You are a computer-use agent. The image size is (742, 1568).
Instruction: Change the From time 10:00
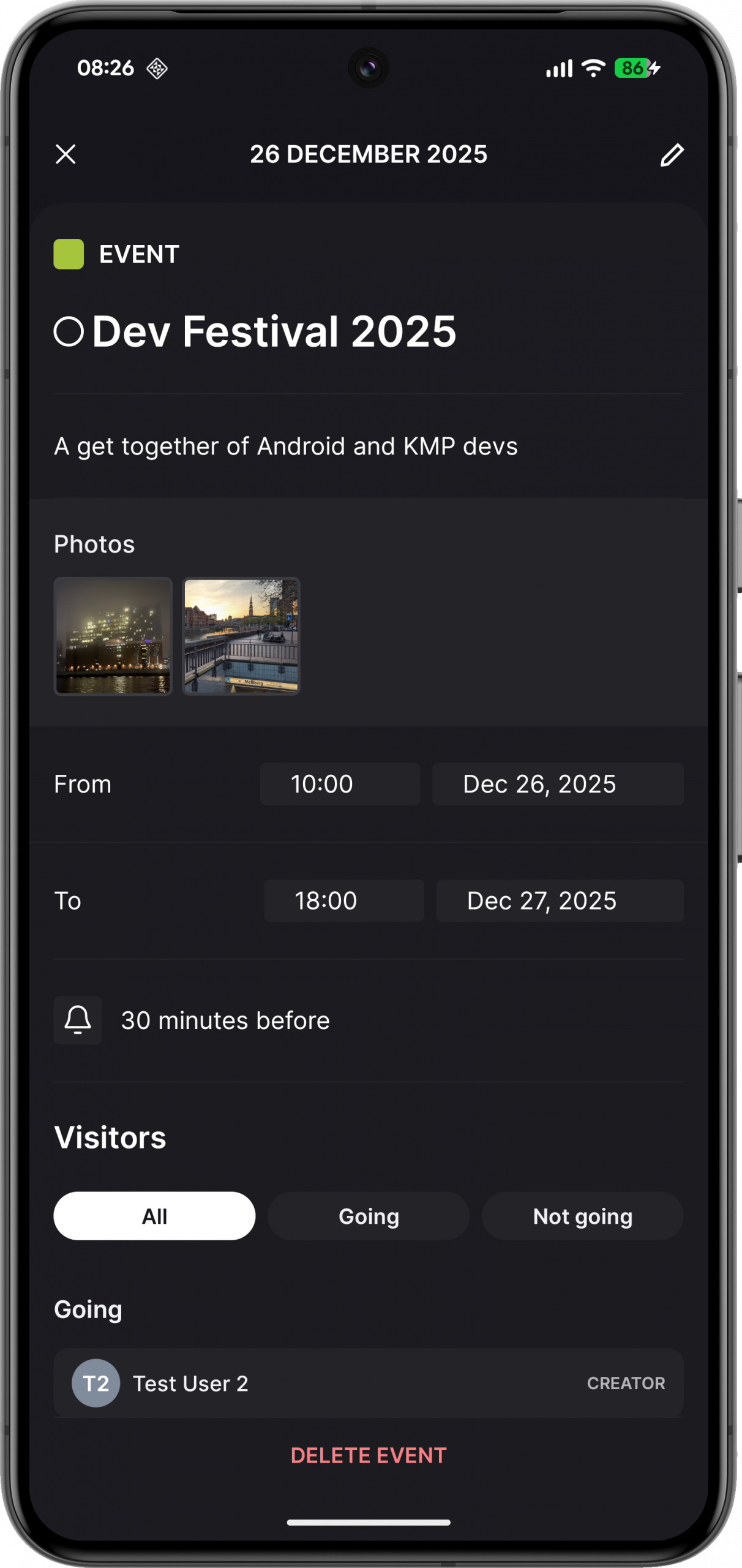340,784
